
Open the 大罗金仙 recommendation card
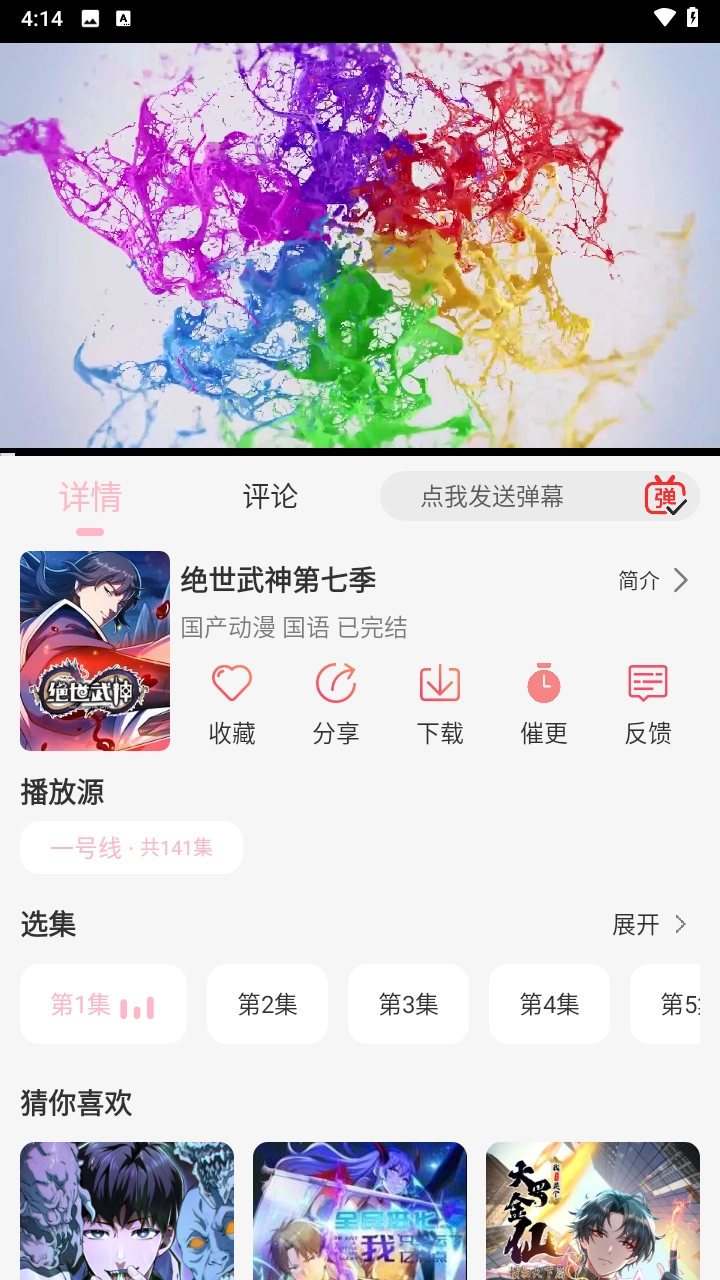pyautogui.click(x=593, y=1210)
